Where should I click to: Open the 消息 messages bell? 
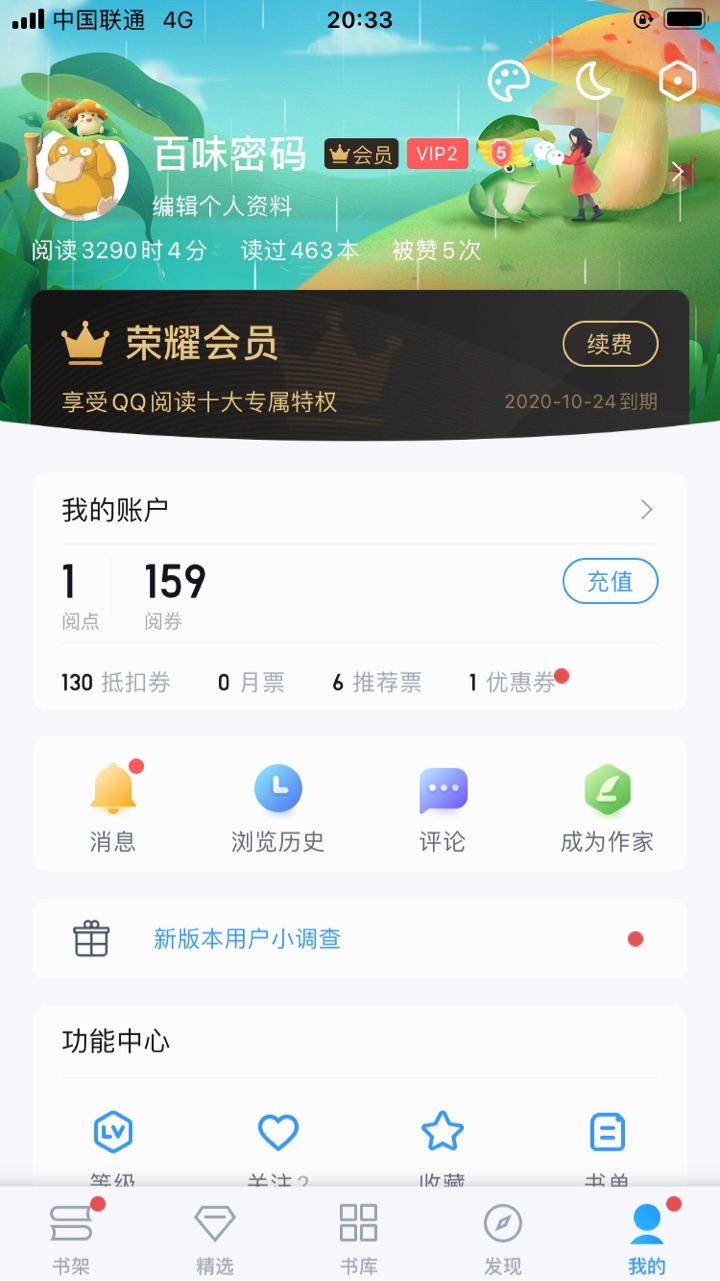113,806
